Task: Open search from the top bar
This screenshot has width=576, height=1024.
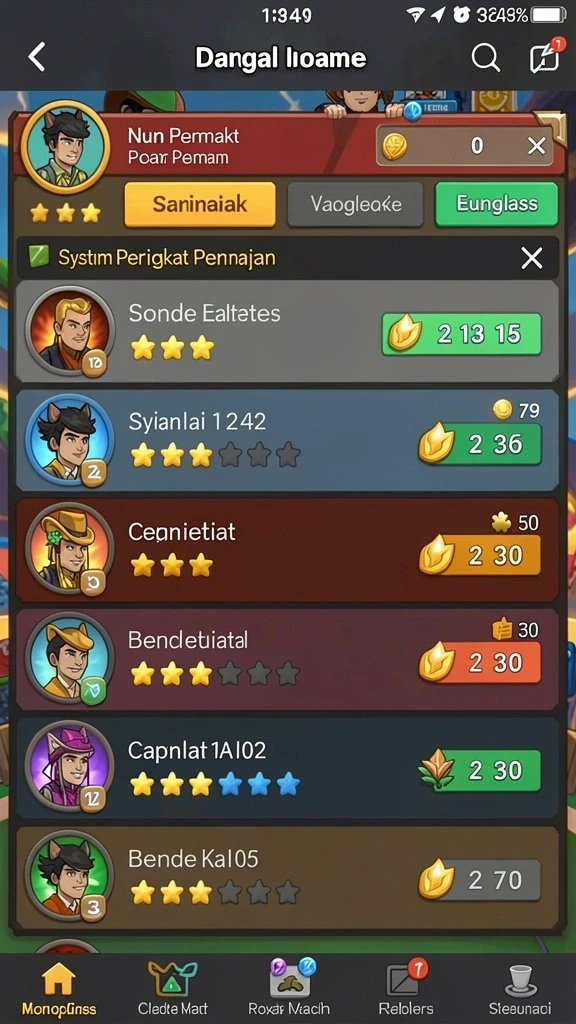Action: tap(485, 58)
